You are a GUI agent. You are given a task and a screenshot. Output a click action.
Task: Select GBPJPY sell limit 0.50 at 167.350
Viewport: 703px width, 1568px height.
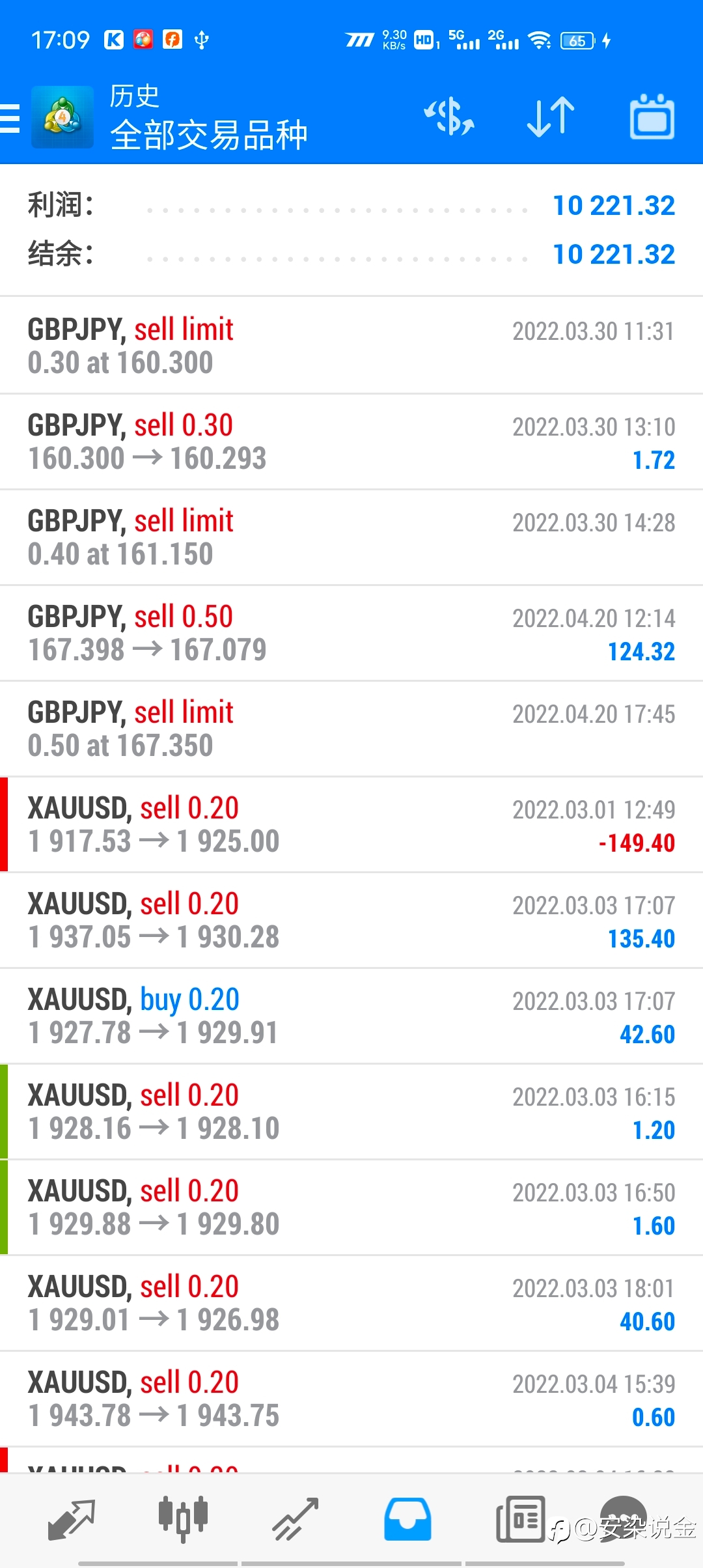351,729
